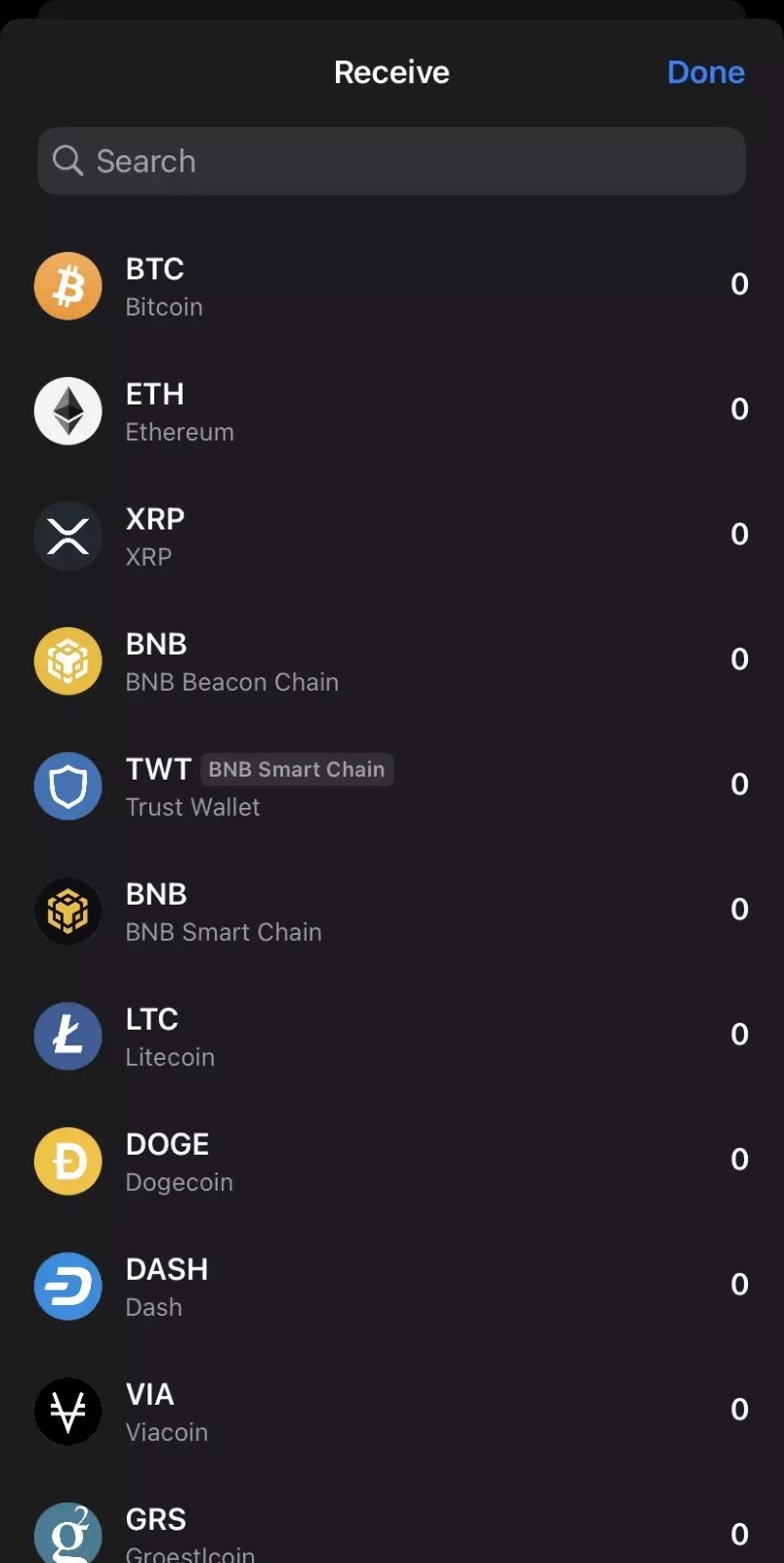Screen dimensions: 784x1563
Task: Select the Viacoin black icon
Action: click(67, 1411)
